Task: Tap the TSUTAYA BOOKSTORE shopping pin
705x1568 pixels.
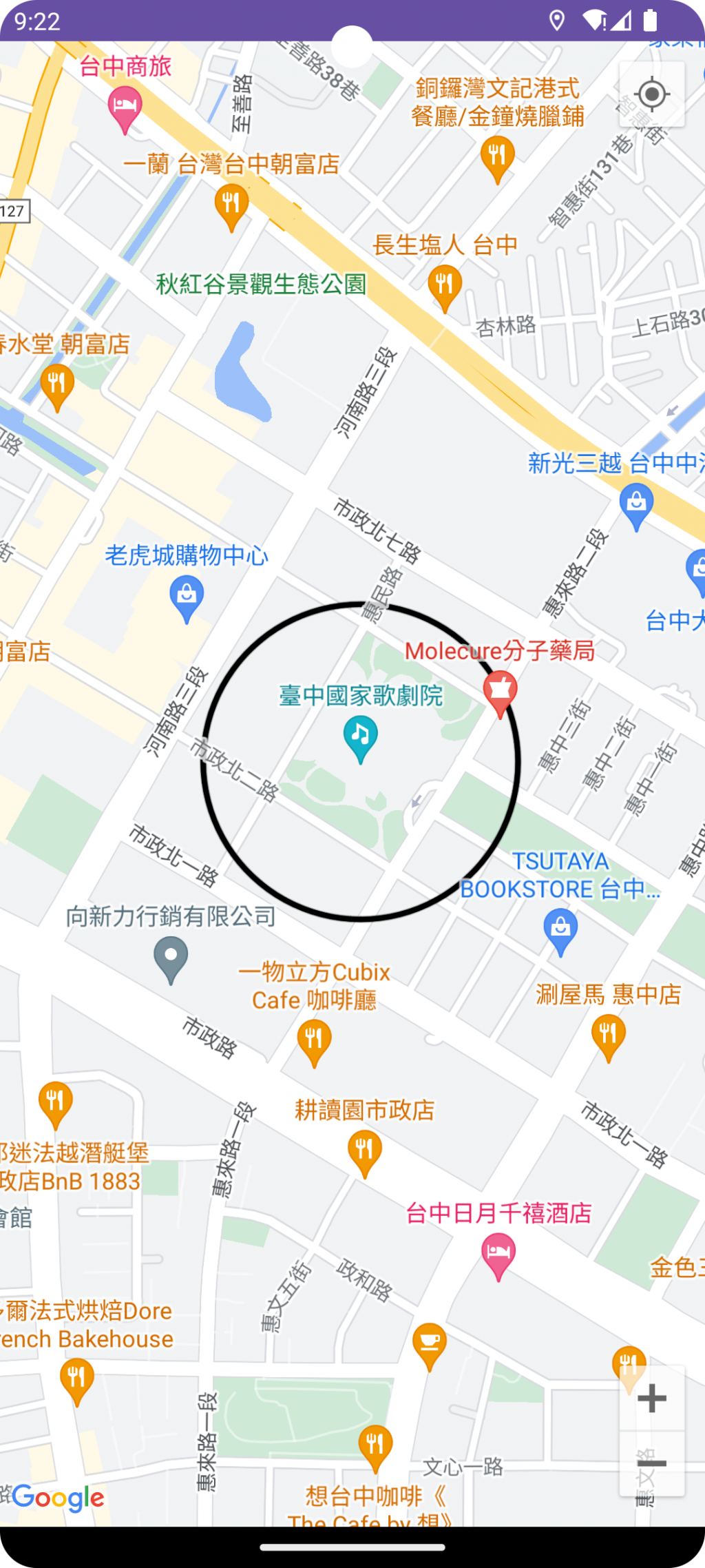Action: (560, 929)
